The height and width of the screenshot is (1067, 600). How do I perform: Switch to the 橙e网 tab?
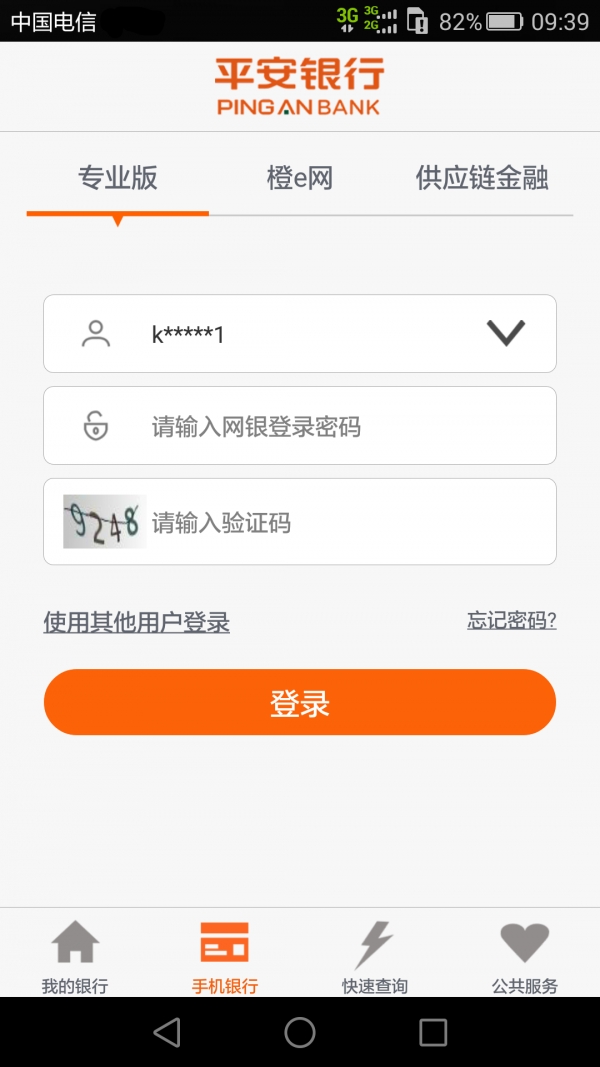tap(299, 178)
